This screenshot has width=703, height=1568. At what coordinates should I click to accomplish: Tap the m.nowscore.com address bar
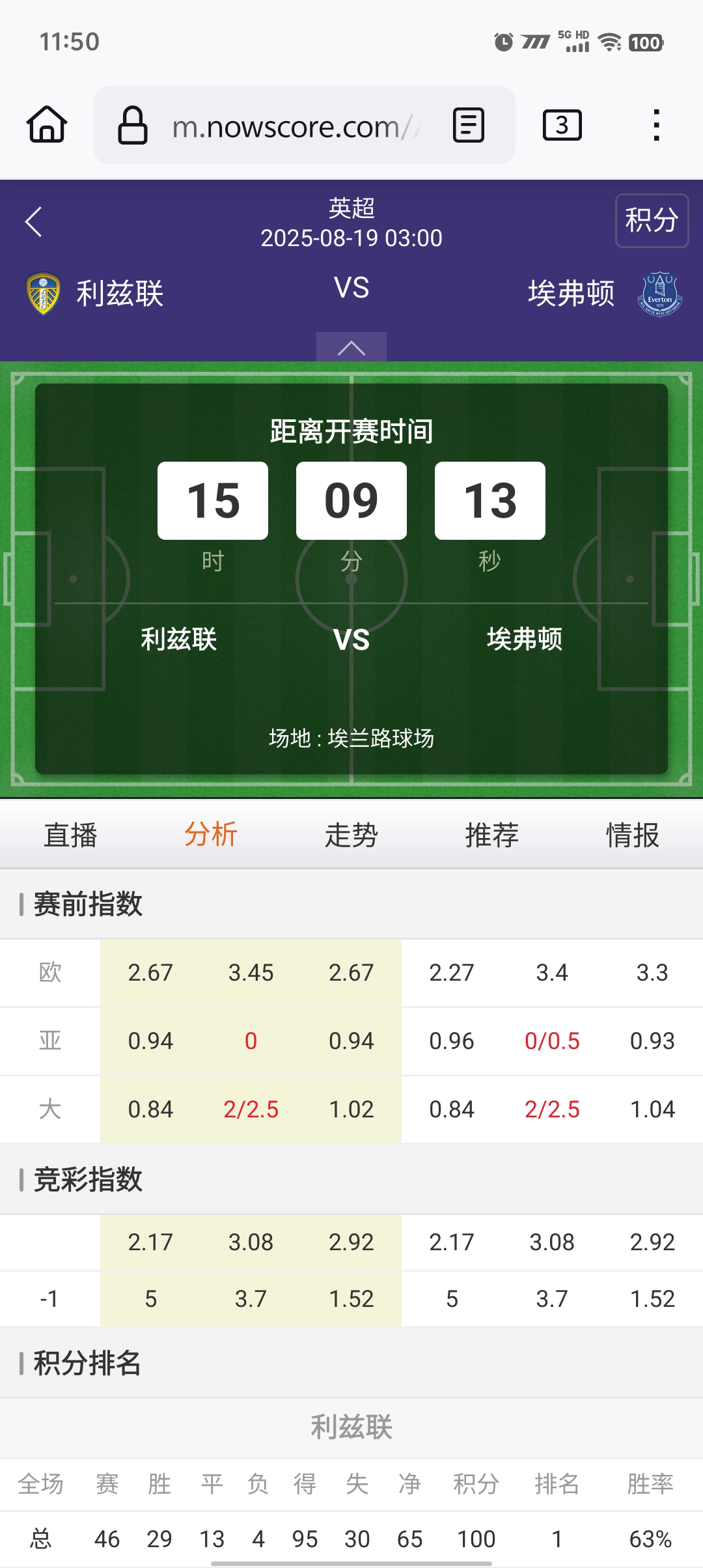click(286, 126)
